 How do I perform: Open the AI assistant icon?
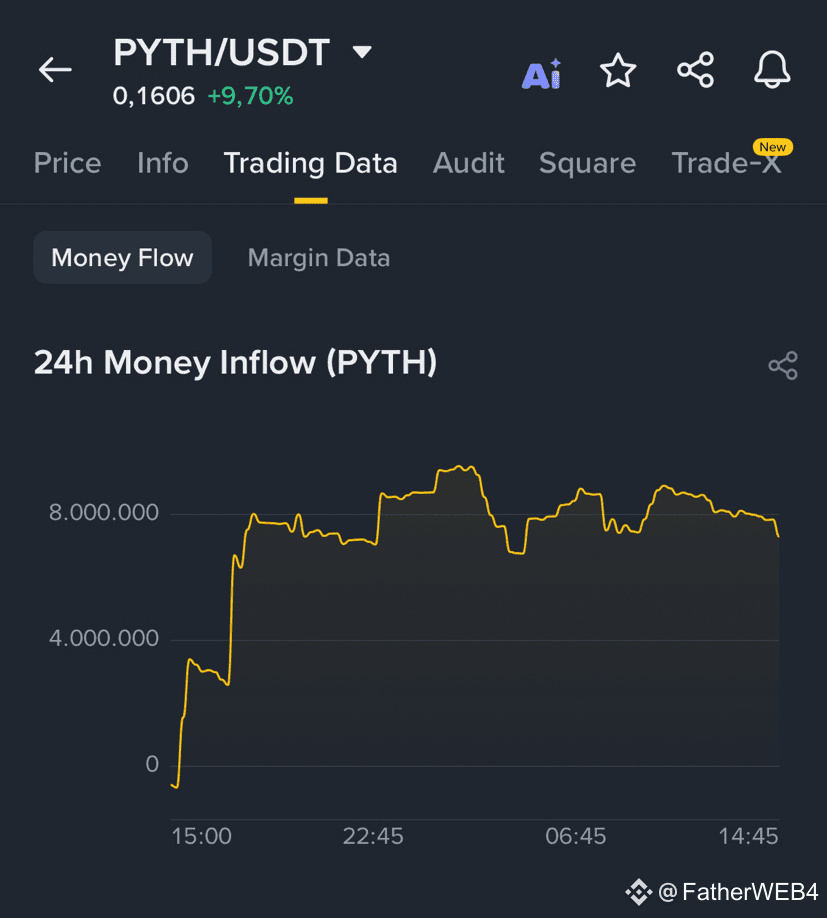pyautogui.click(x=541, y=72)
